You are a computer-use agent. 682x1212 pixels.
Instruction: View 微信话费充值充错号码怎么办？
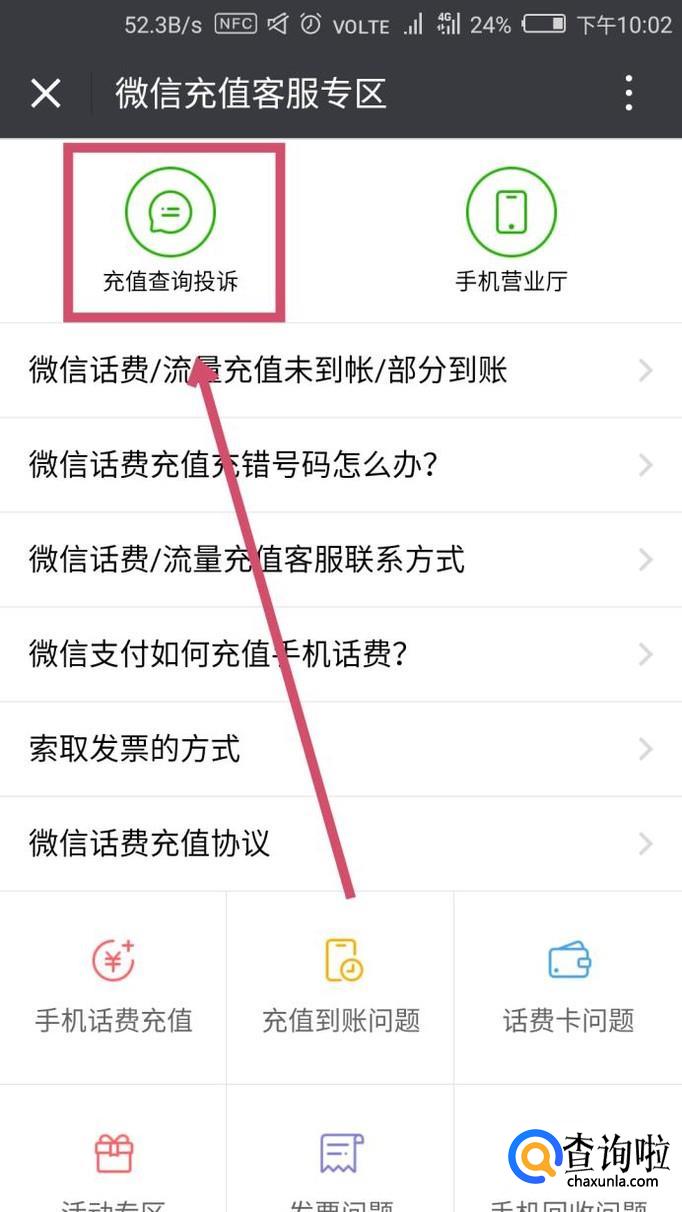pyautogui.click(x=340, y=465)
